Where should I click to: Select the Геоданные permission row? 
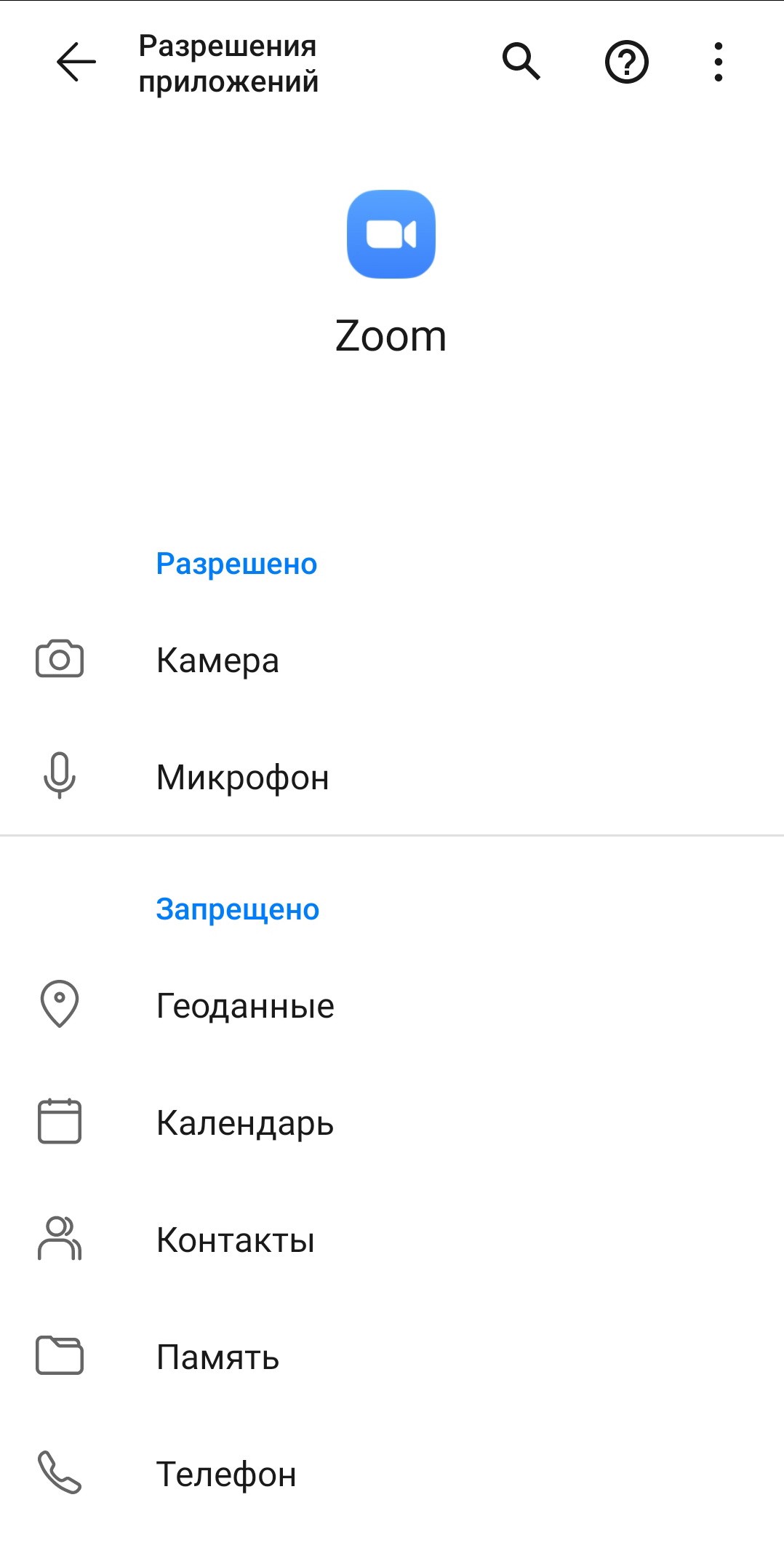point(245,1006)
